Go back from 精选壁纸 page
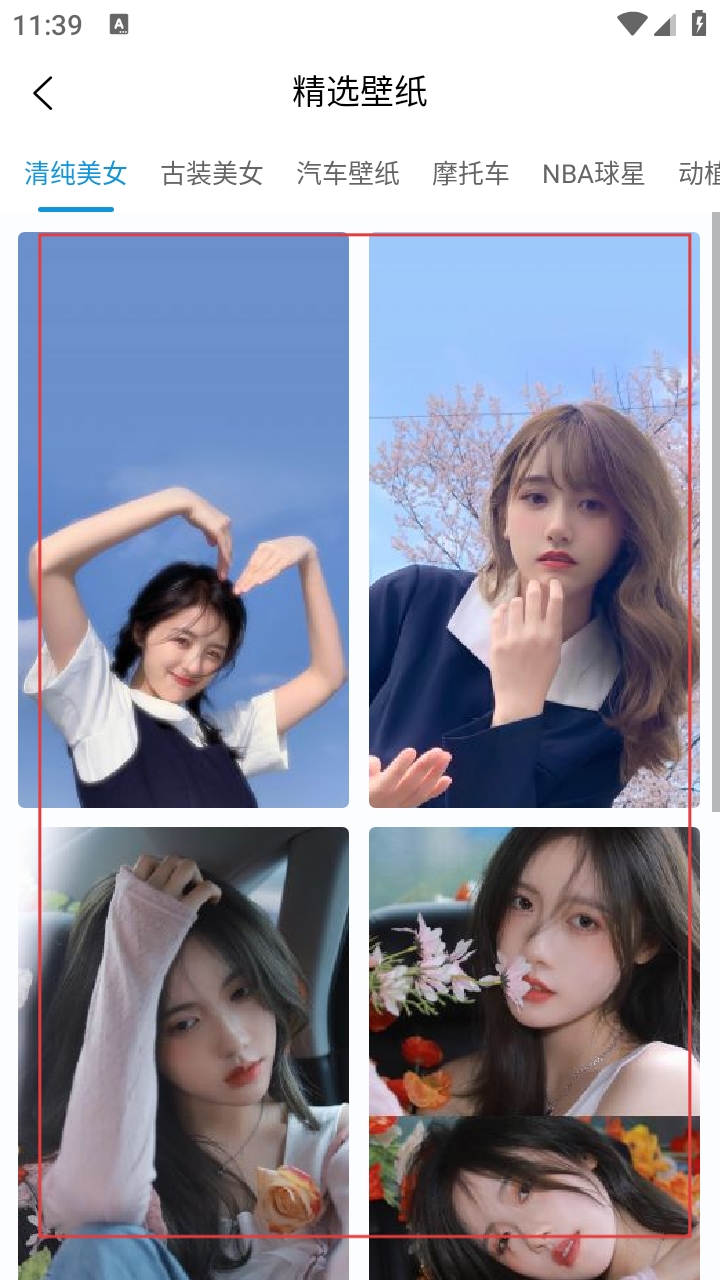 (42, 93)
